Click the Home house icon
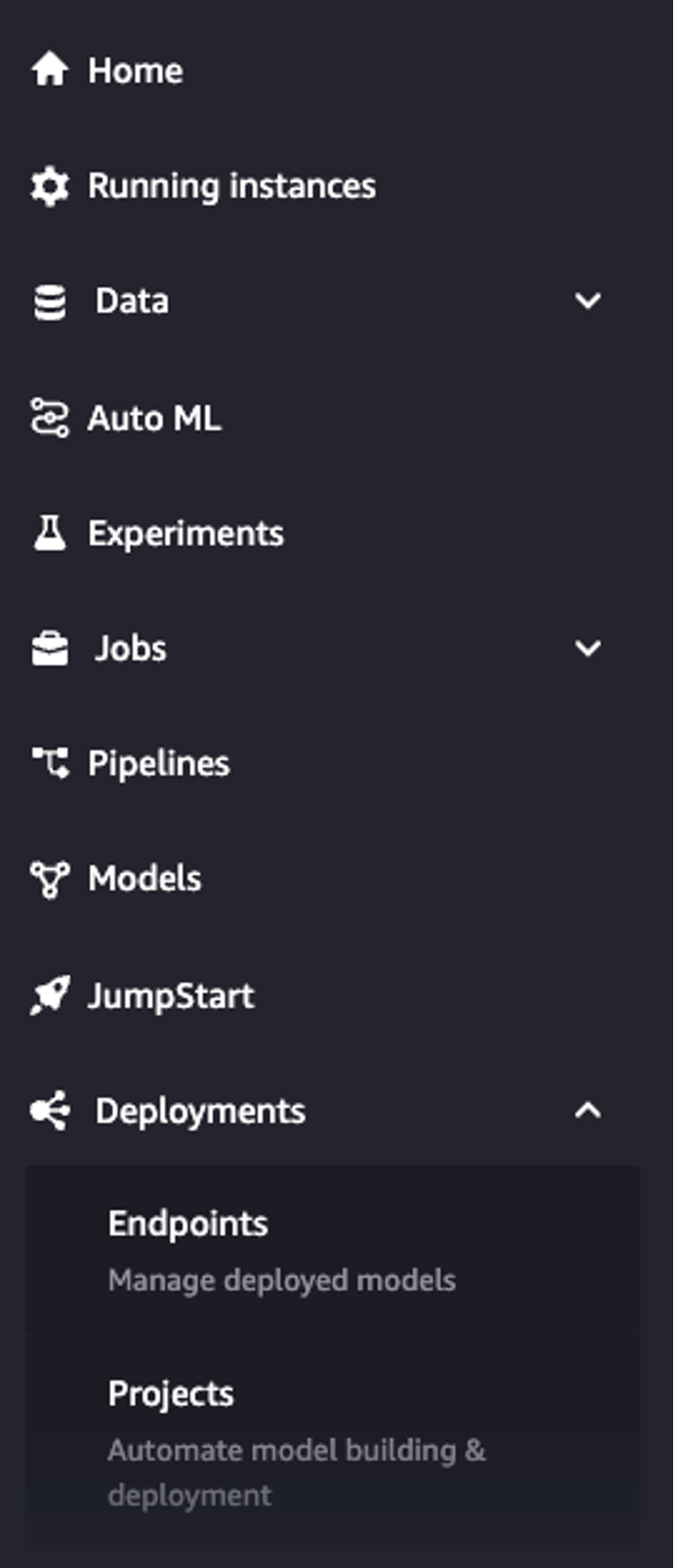674x1568 pixels. tap(49, 70)
